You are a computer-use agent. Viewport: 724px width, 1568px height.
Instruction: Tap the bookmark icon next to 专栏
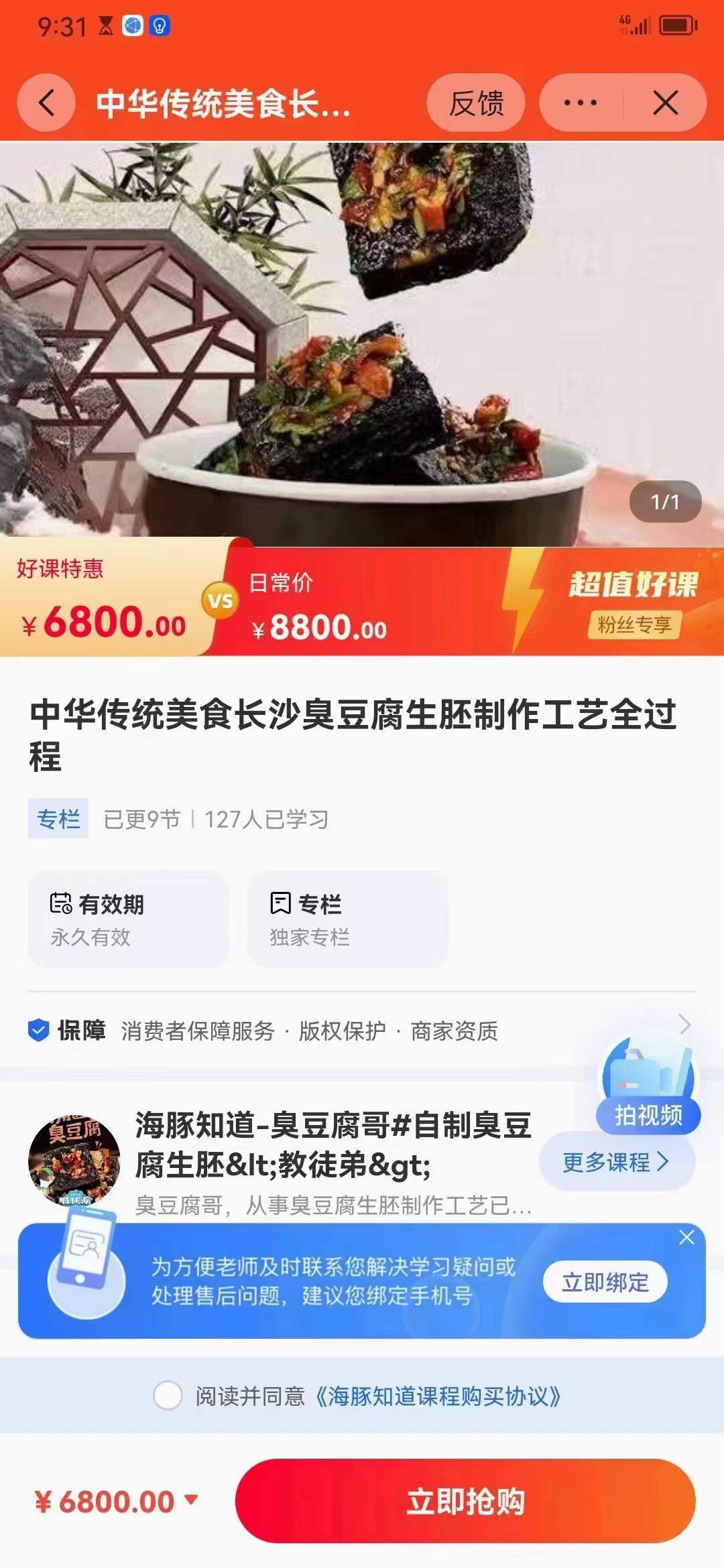point(280,901)
